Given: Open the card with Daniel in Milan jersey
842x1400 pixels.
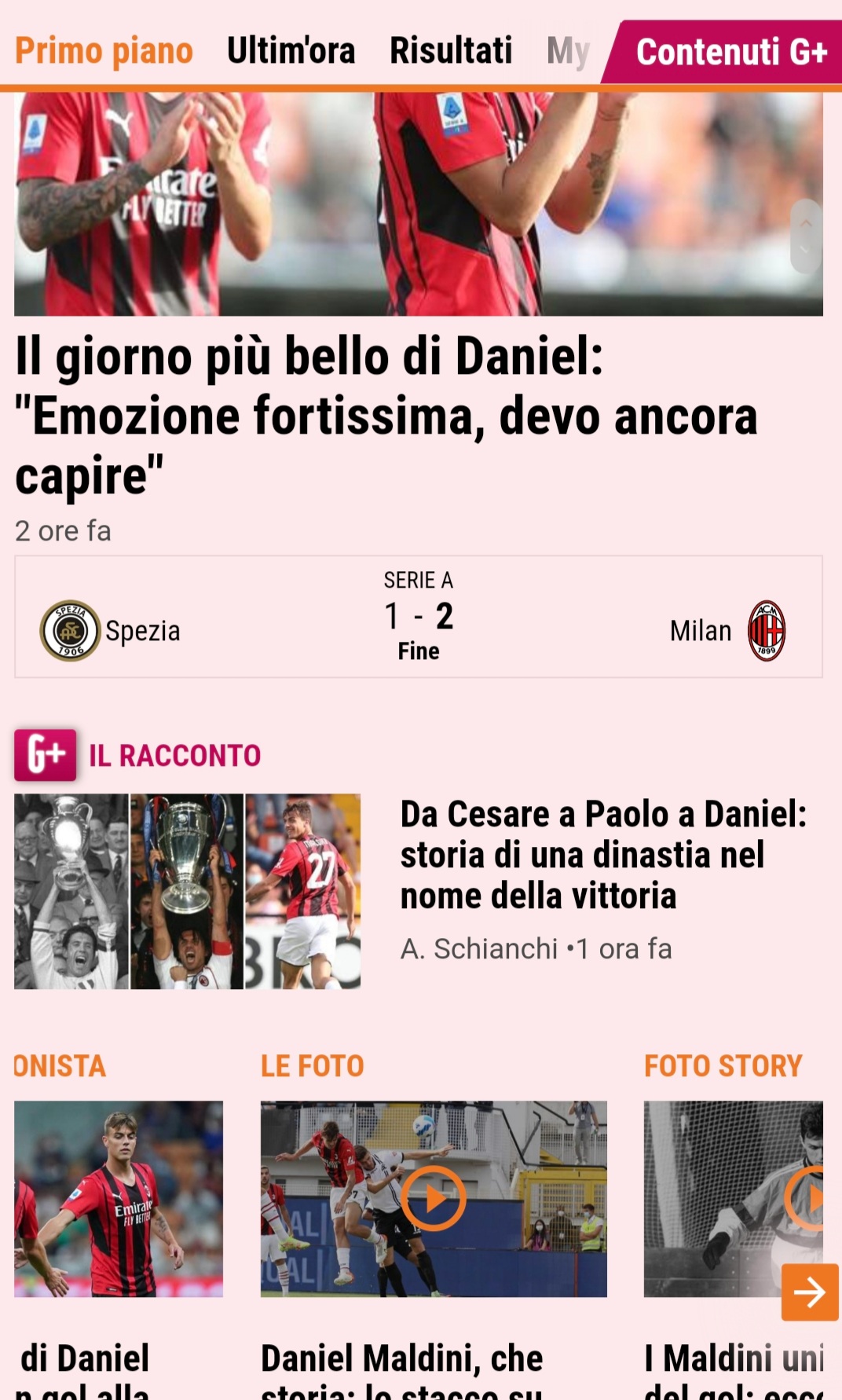Looking at the screenshot, I should click(118, 1198).
